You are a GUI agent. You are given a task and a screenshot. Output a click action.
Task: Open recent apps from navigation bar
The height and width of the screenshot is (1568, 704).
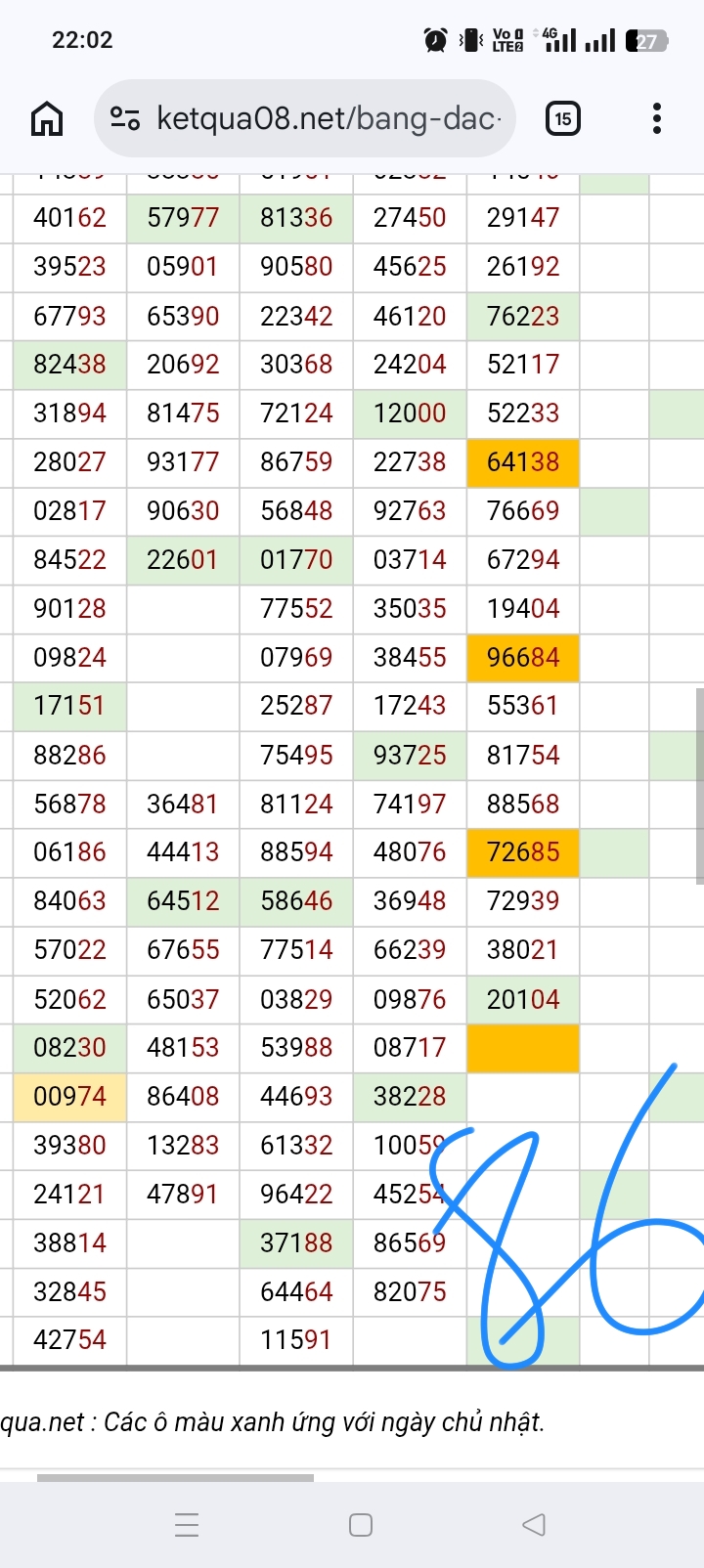pyautogui.click(x=187, y=1524)
